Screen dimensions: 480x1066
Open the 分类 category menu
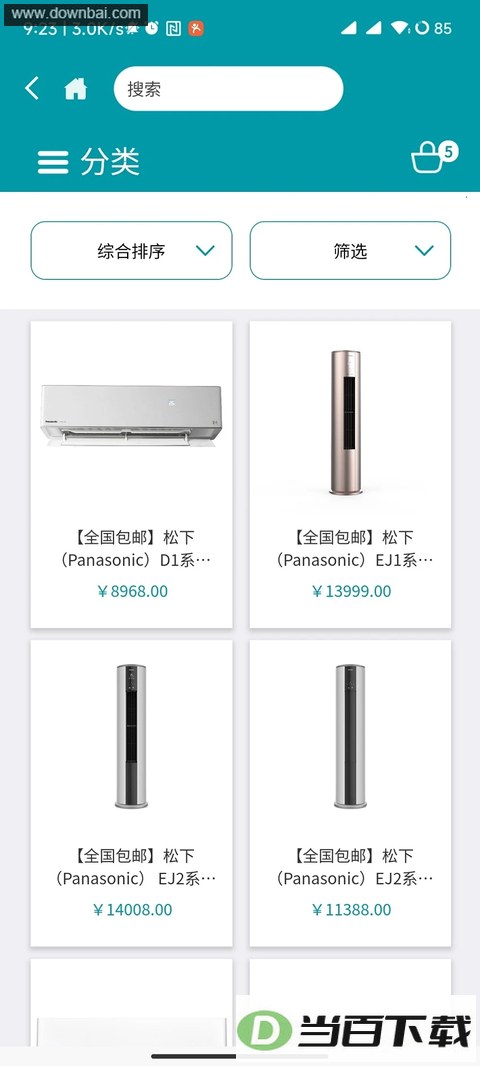coord(88,162)
